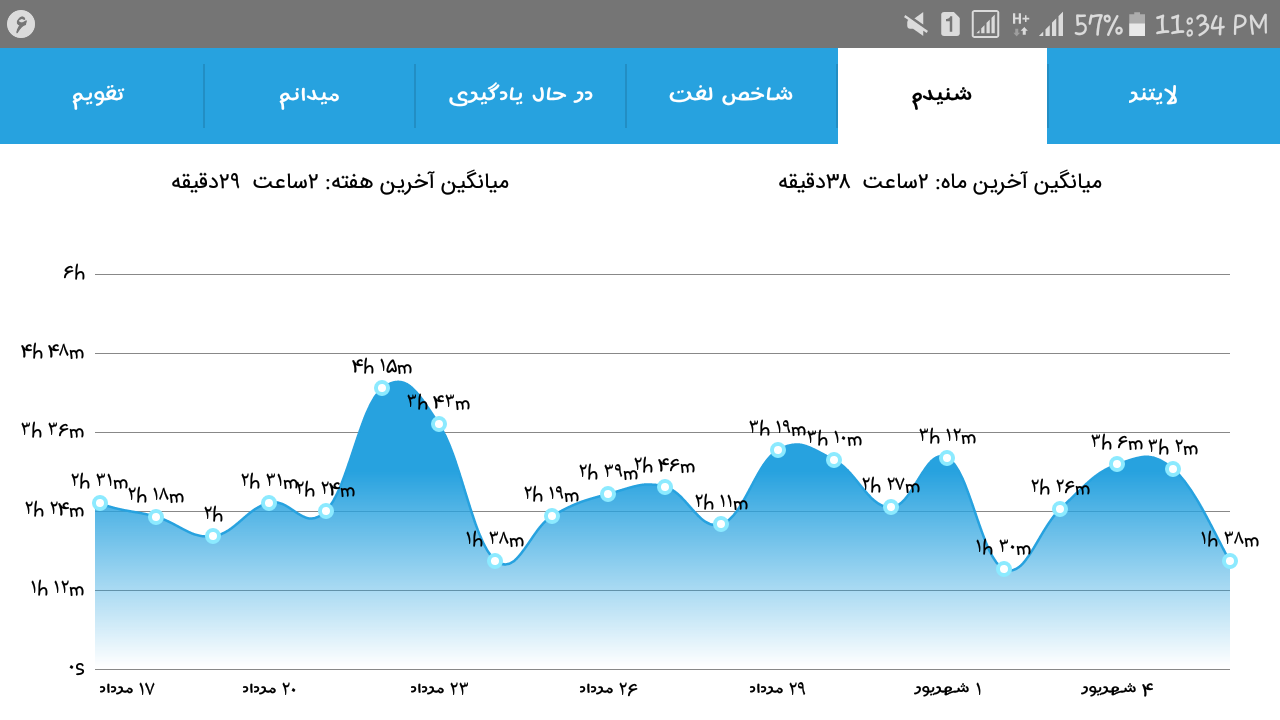Tap the 4h 15m peak data point
The width and height of the screenshot is (1280, 720).
[382, 388]
